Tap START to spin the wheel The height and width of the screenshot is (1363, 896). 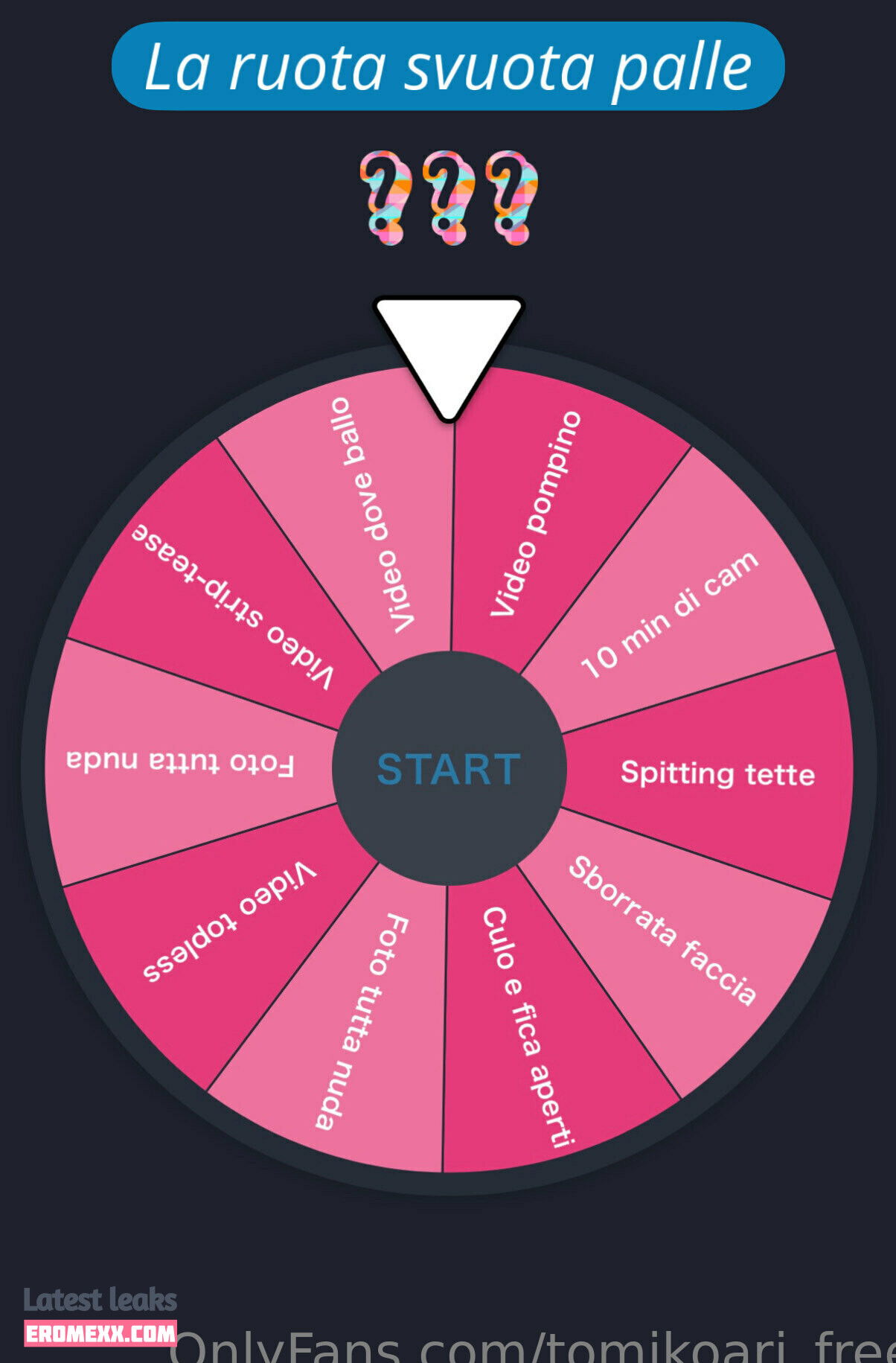click(449, 769)
